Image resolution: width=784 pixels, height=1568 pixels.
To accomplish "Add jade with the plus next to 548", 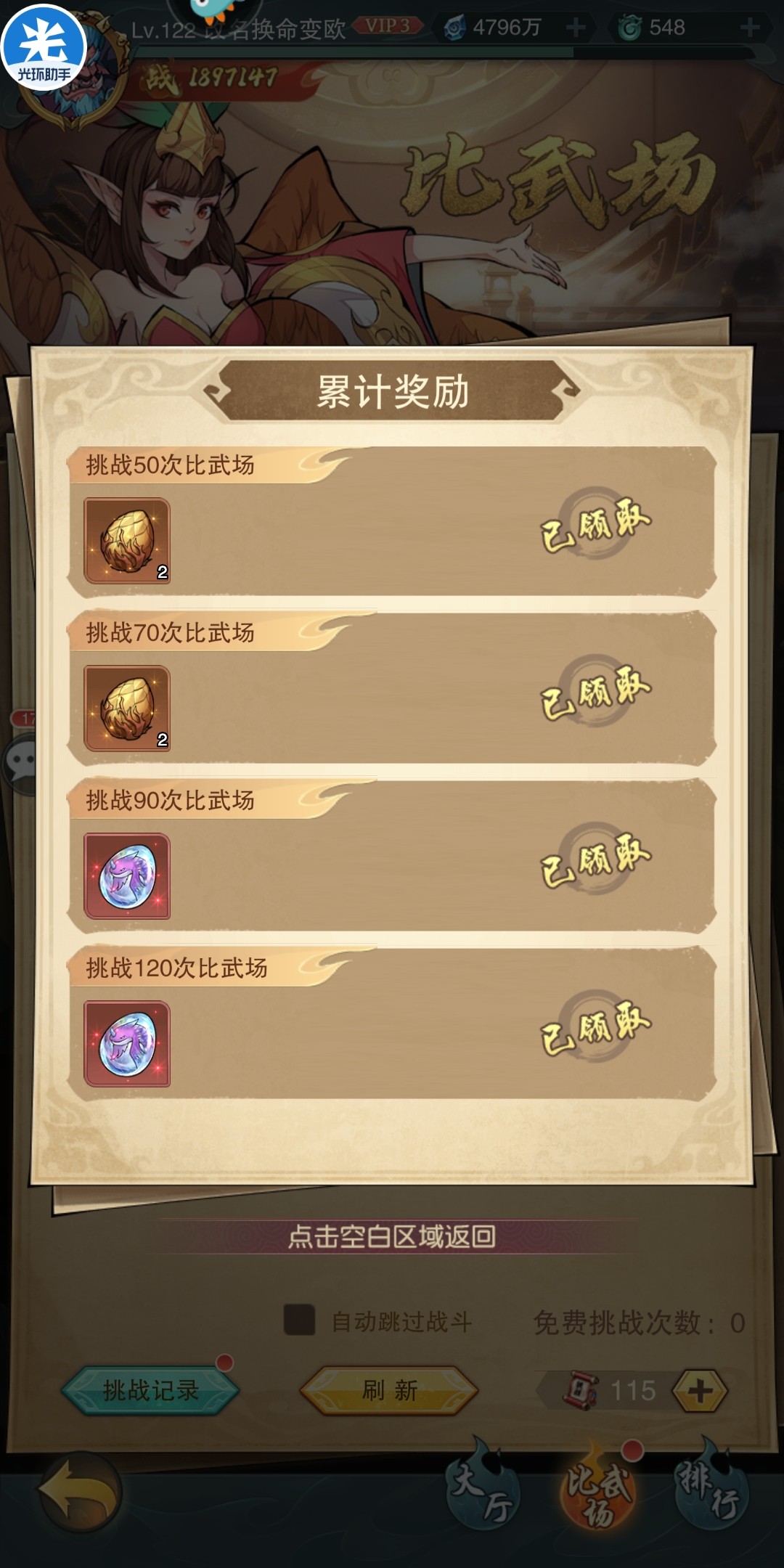I will click(x=750, y=28).
